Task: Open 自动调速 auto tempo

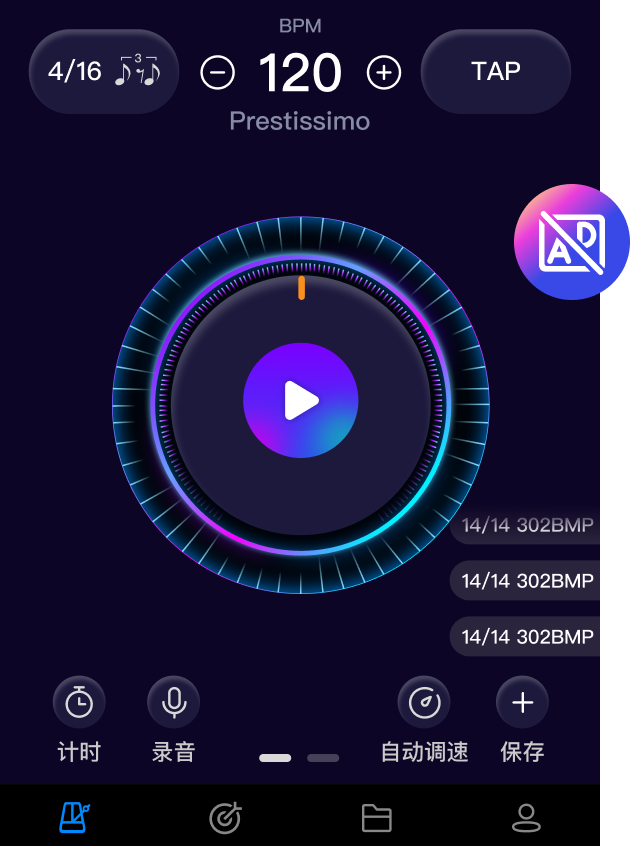Action: [x=424, y=702]
